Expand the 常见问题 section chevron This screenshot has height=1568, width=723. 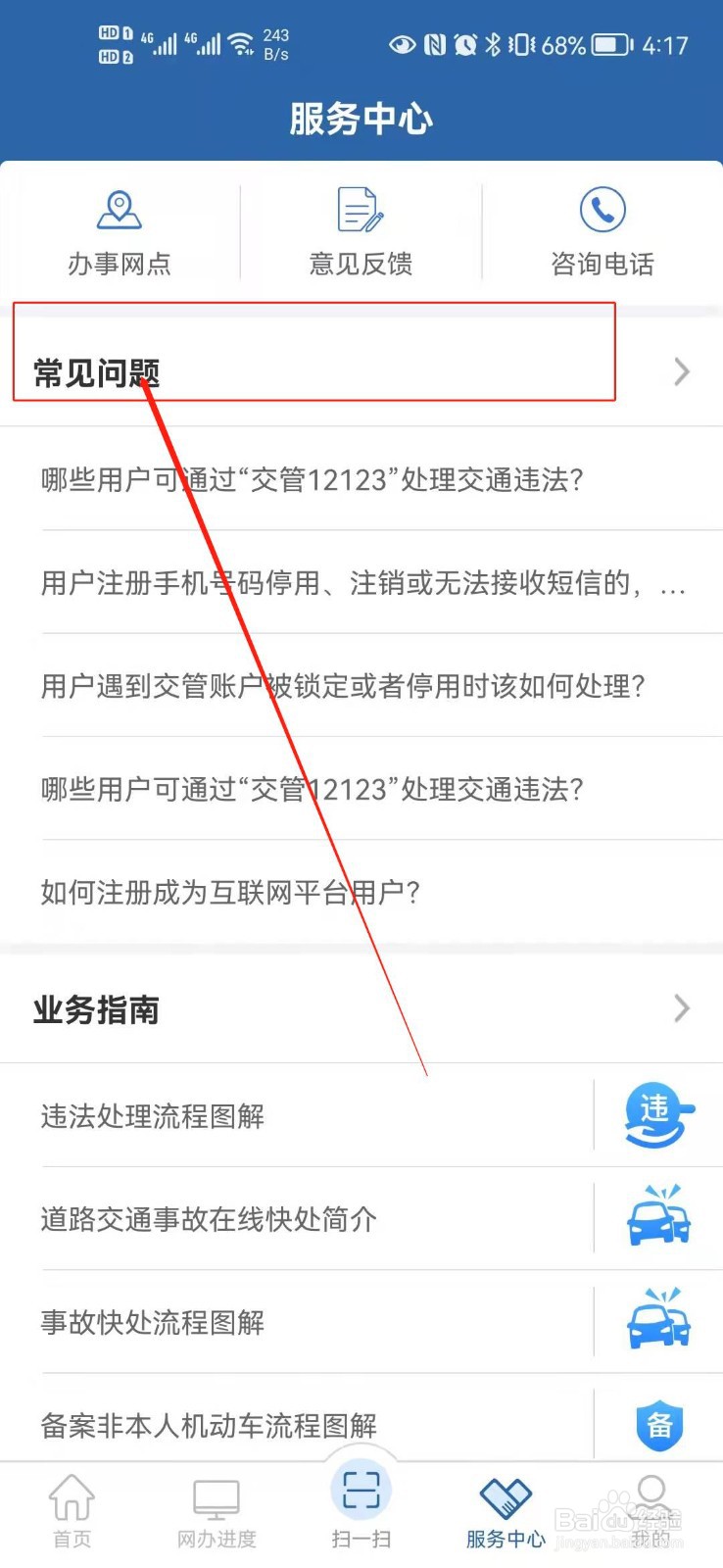coord(682,371)
